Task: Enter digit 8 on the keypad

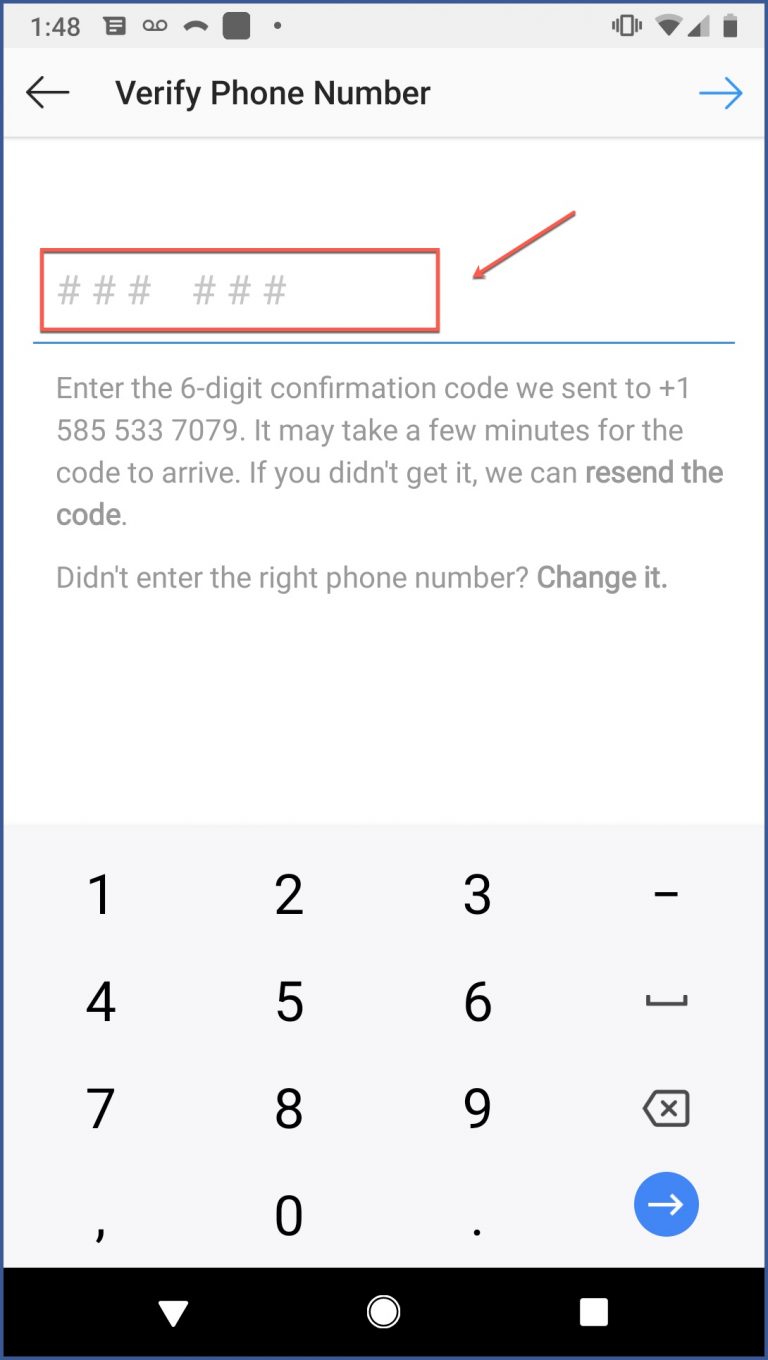Action: click(289, 1108)
